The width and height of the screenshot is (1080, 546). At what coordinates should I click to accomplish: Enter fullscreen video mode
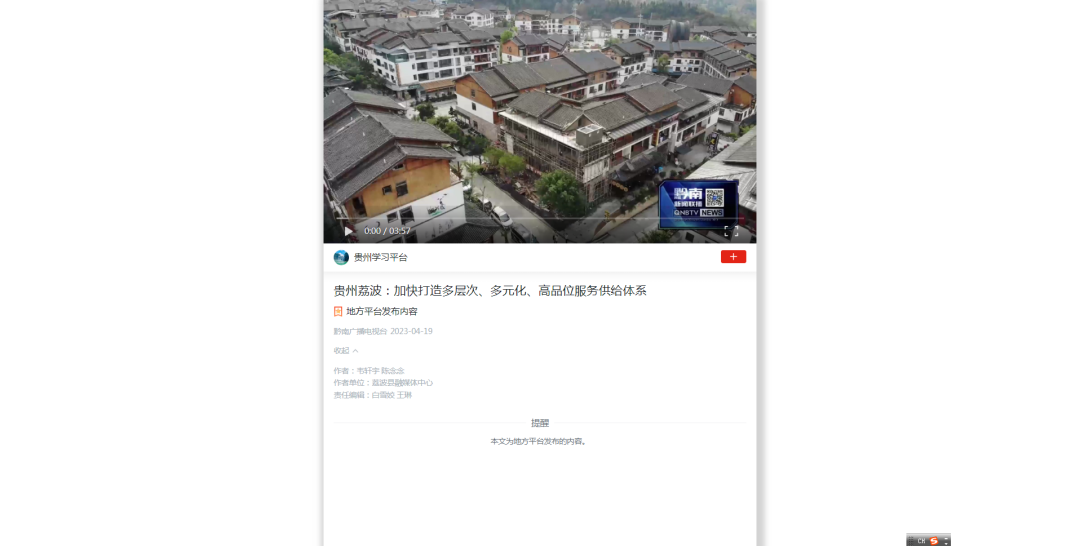pos(731,231)
